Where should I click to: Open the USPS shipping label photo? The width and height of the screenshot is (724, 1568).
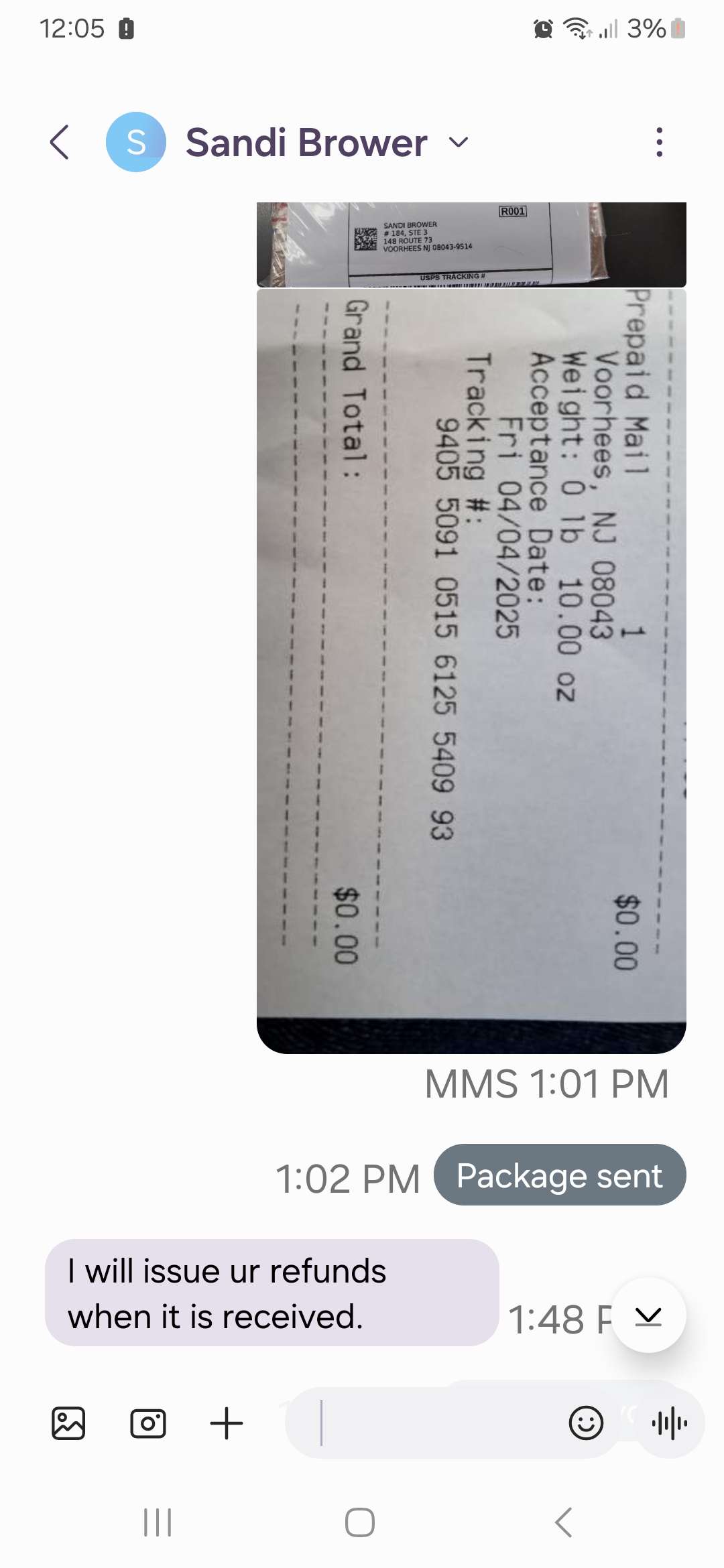(x=471, y=245)
